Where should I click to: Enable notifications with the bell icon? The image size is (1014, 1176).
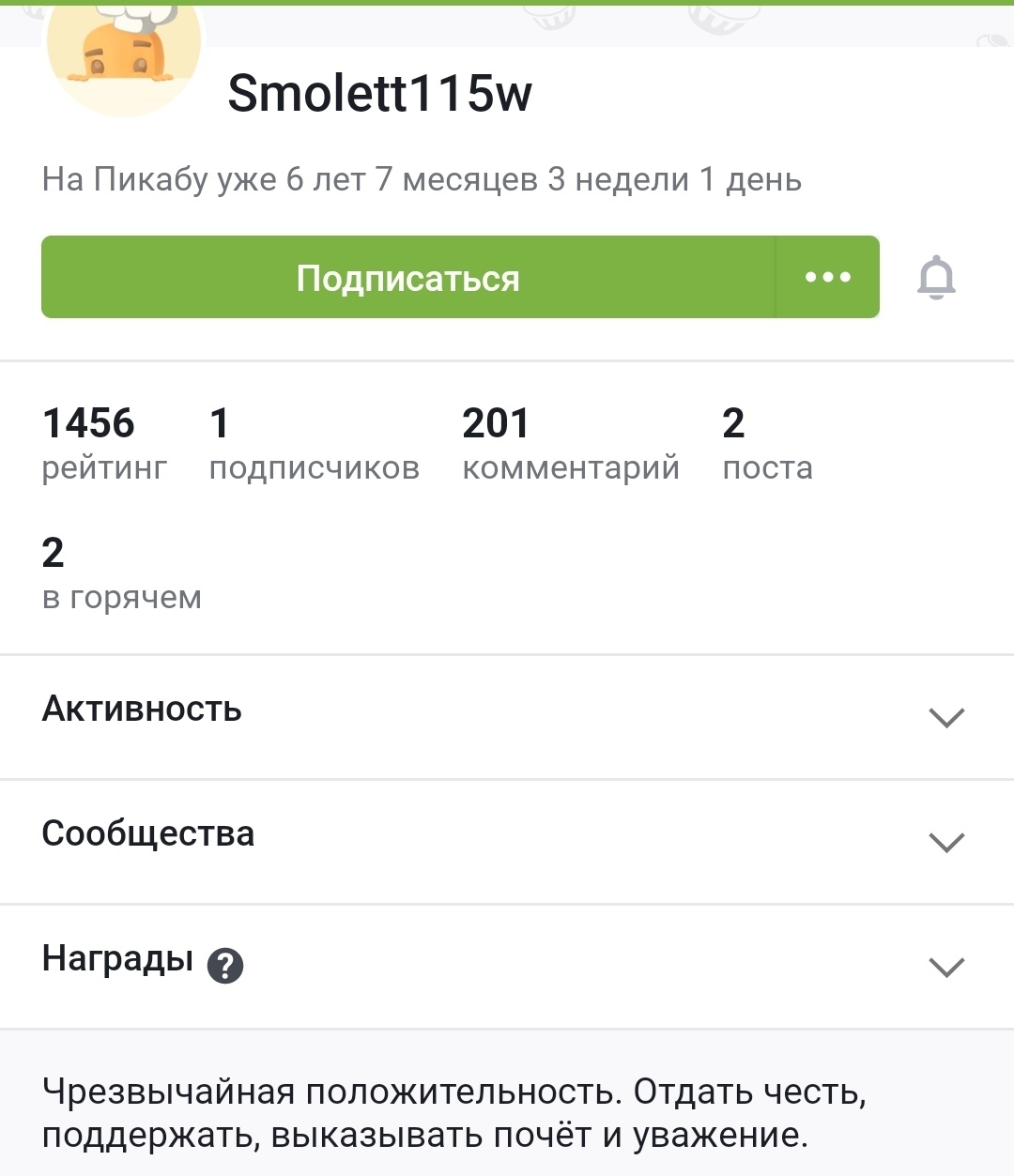936,278
